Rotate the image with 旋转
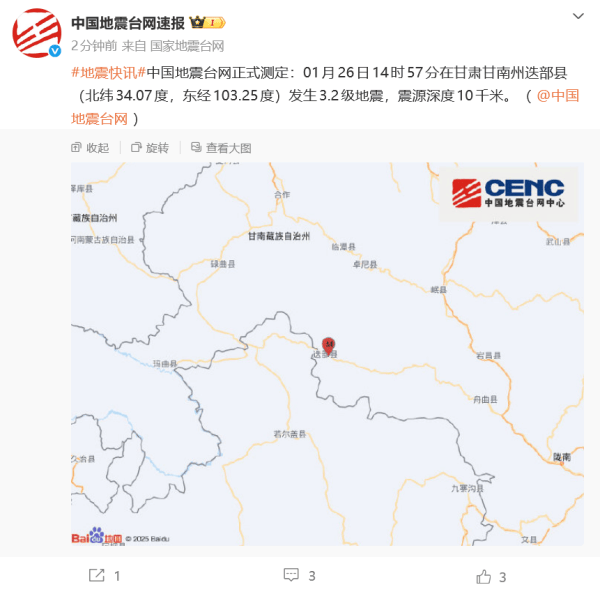The height and width of the screenshot is (594, 600). coord(150,147)
